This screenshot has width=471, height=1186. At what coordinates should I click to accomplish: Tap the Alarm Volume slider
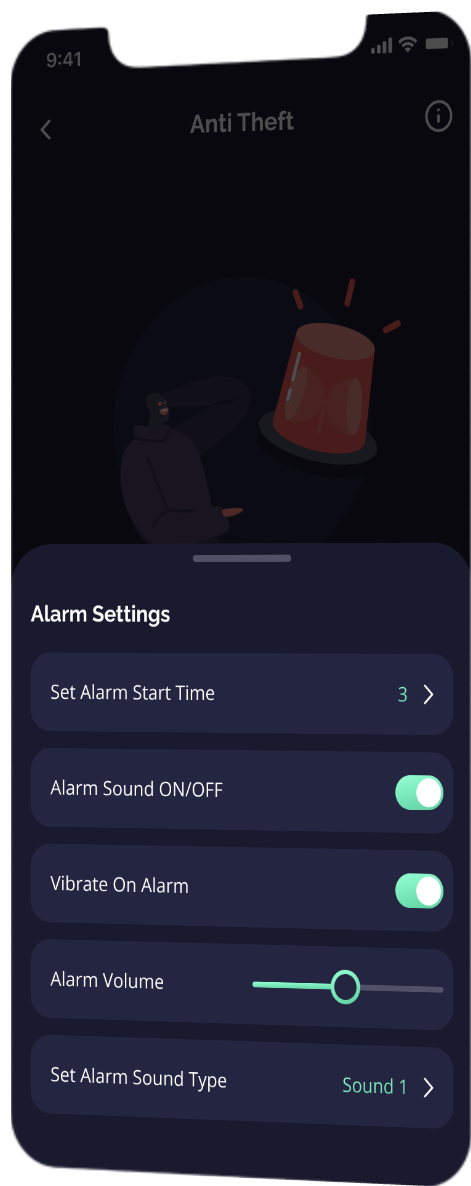pyautogui.click(x=347, y=987)
